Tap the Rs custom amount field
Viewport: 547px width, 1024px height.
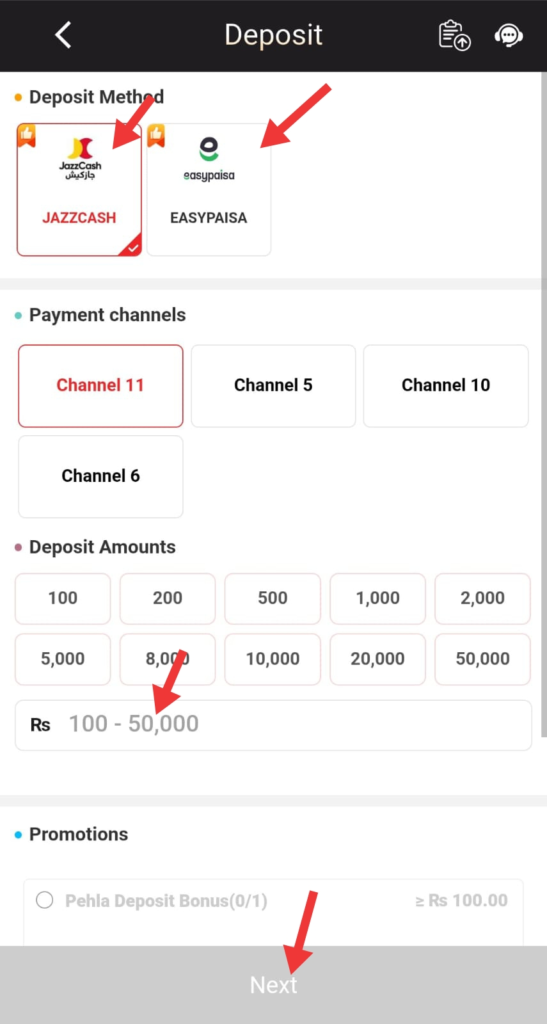pyautogui.click(x=274, y=726)
